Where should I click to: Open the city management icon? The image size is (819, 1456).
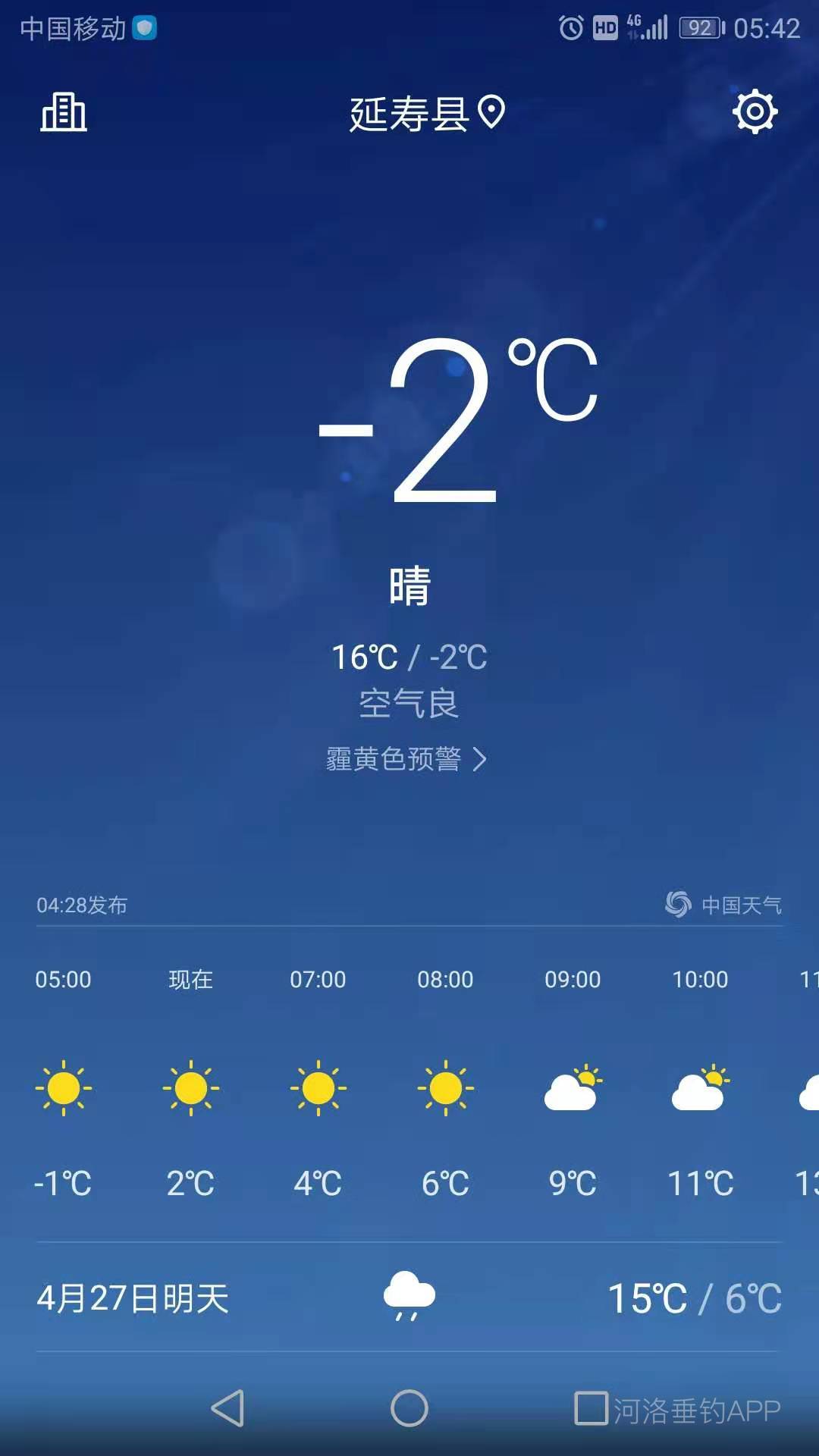[x=64, y=113]
